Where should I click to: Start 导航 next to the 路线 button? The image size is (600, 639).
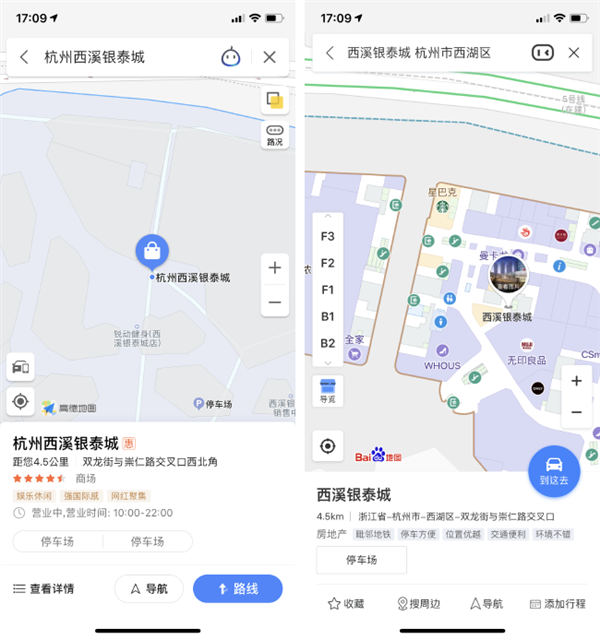coord(150,588)
